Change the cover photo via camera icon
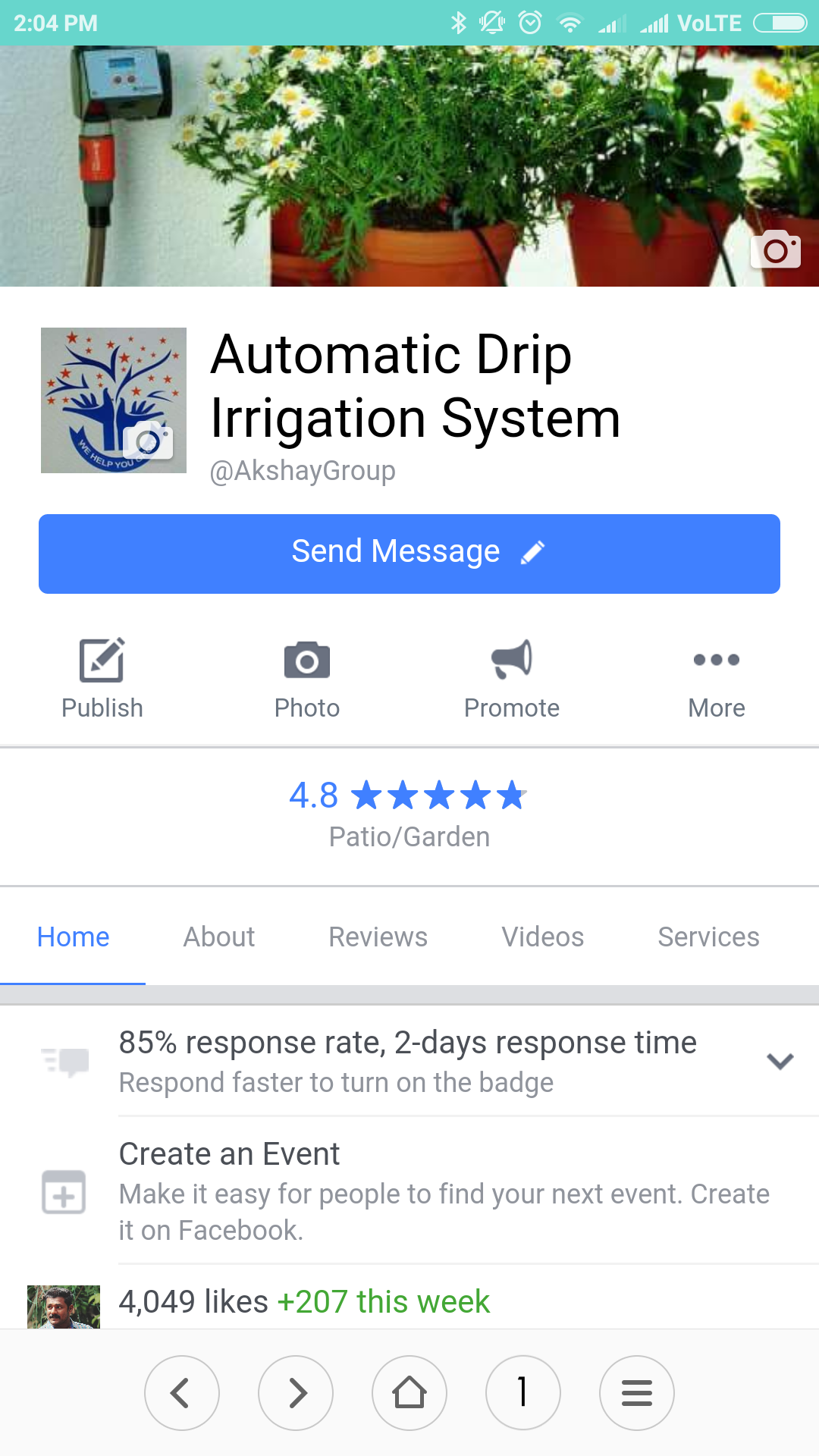Image resolution: width=819 pixels, height=1456 pixels. point(775,249)
